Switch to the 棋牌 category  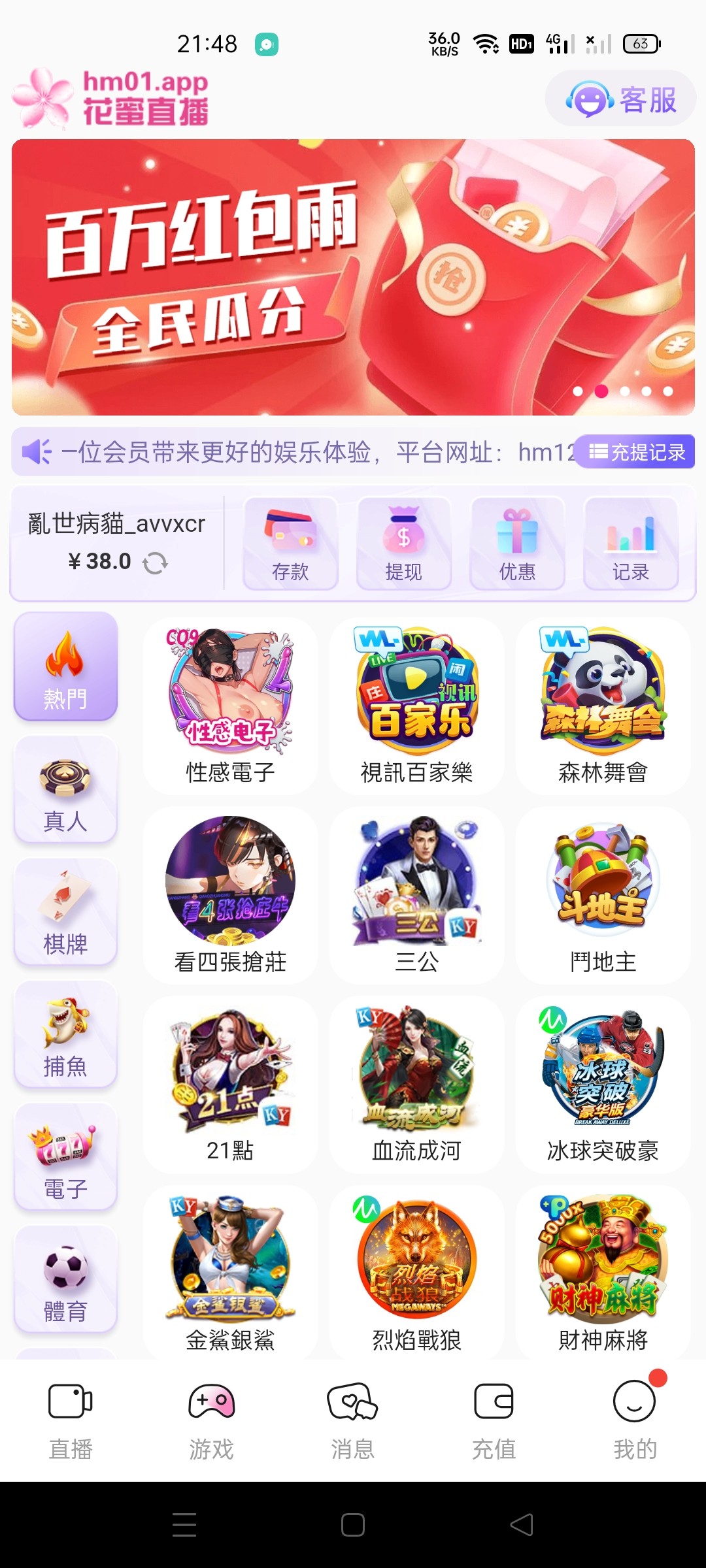click(65, 912)
